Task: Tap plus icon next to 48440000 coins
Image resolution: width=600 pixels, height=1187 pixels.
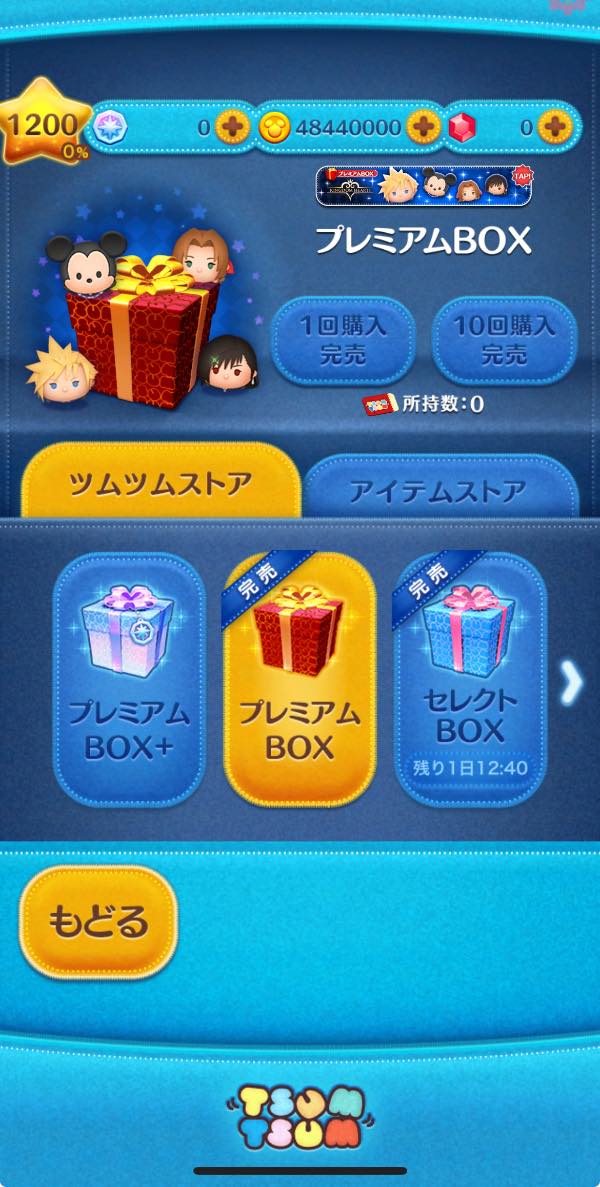Action: point(423,127)
